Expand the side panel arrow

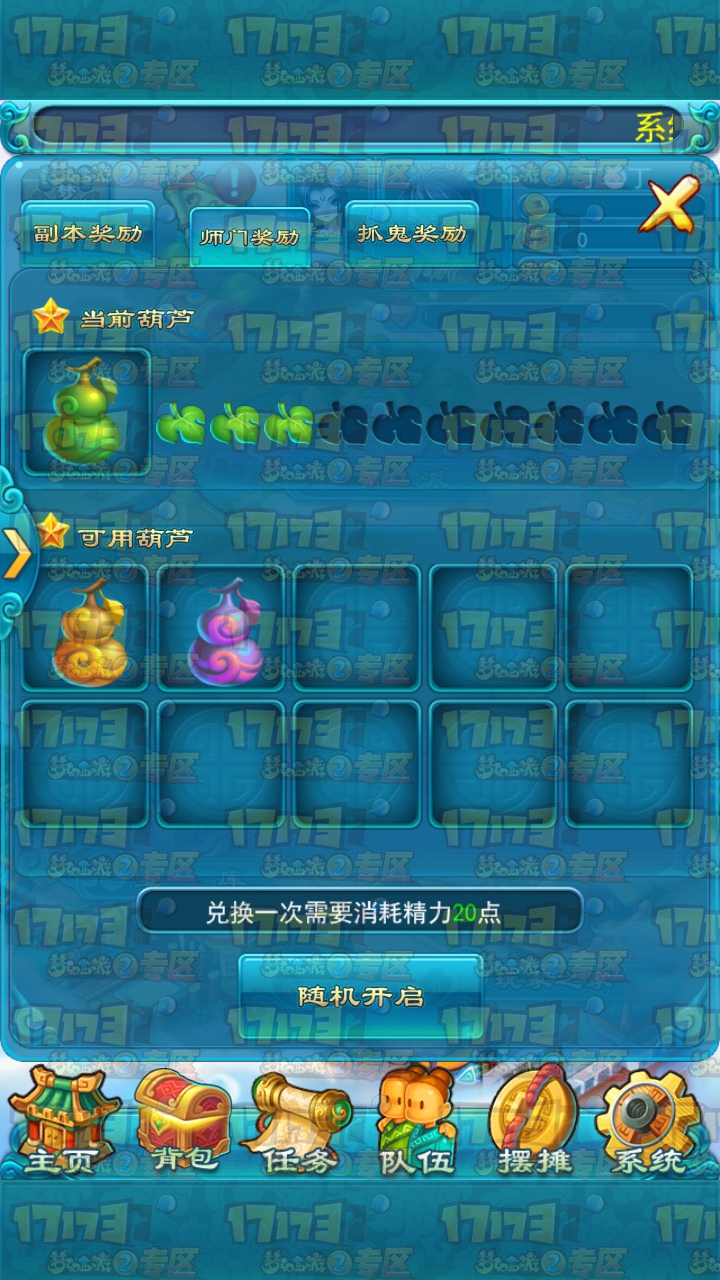[x=16, y=554]
